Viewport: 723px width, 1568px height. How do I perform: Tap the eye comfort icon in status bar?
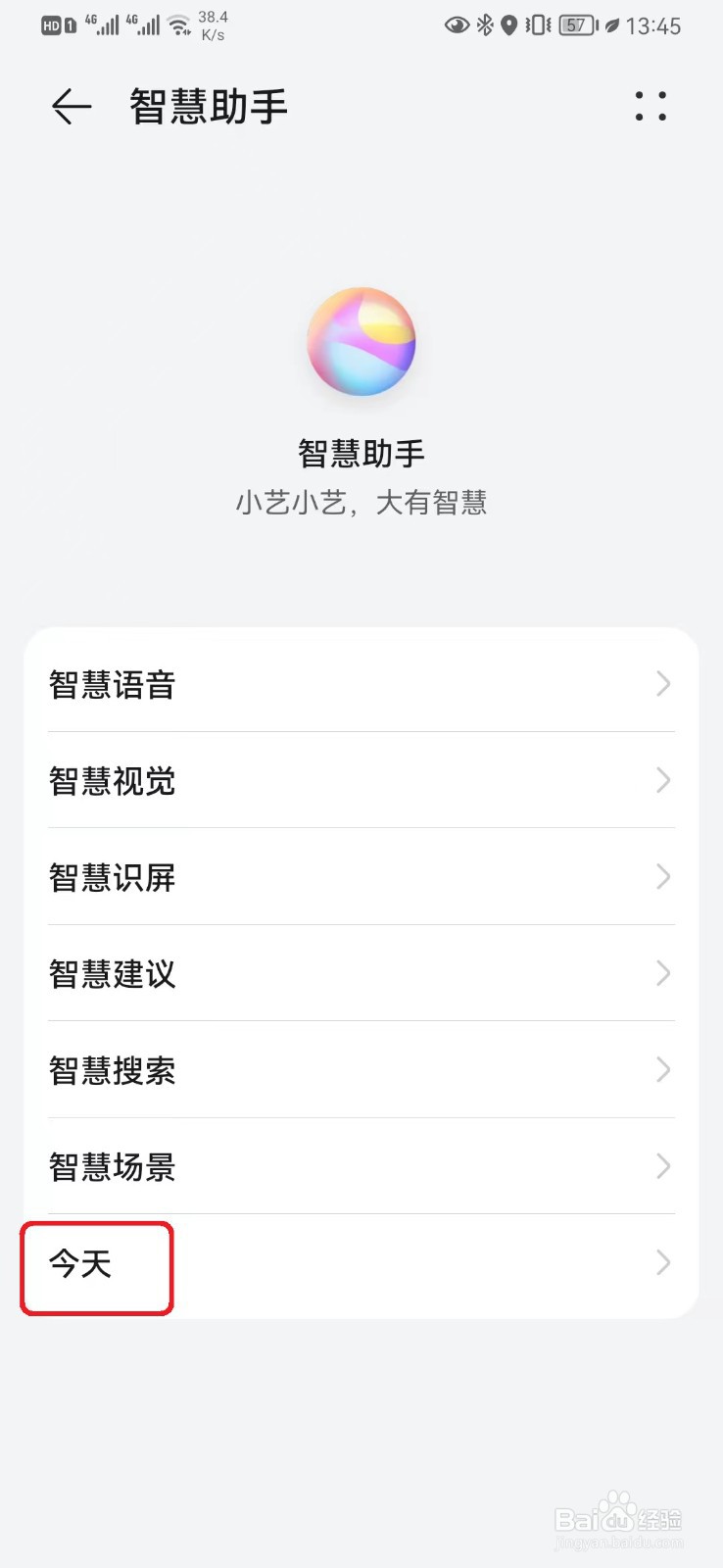[457, 25]
